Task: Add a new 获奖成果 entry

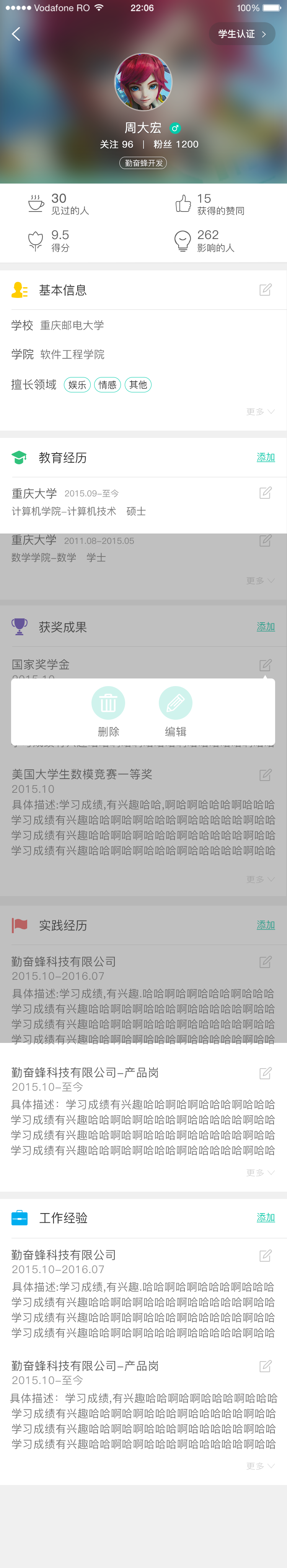Action: tap(265, 626)
